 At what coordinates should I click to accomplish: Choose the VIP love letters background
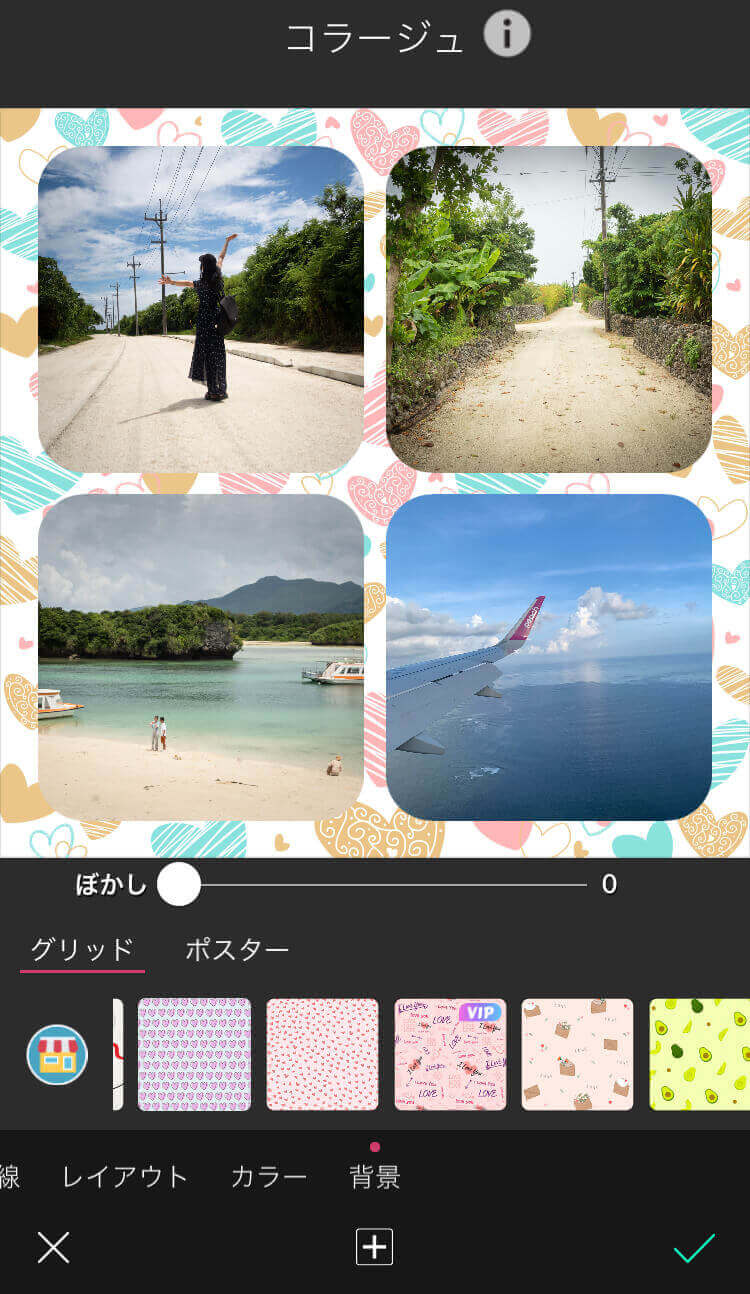(450, 1054)
